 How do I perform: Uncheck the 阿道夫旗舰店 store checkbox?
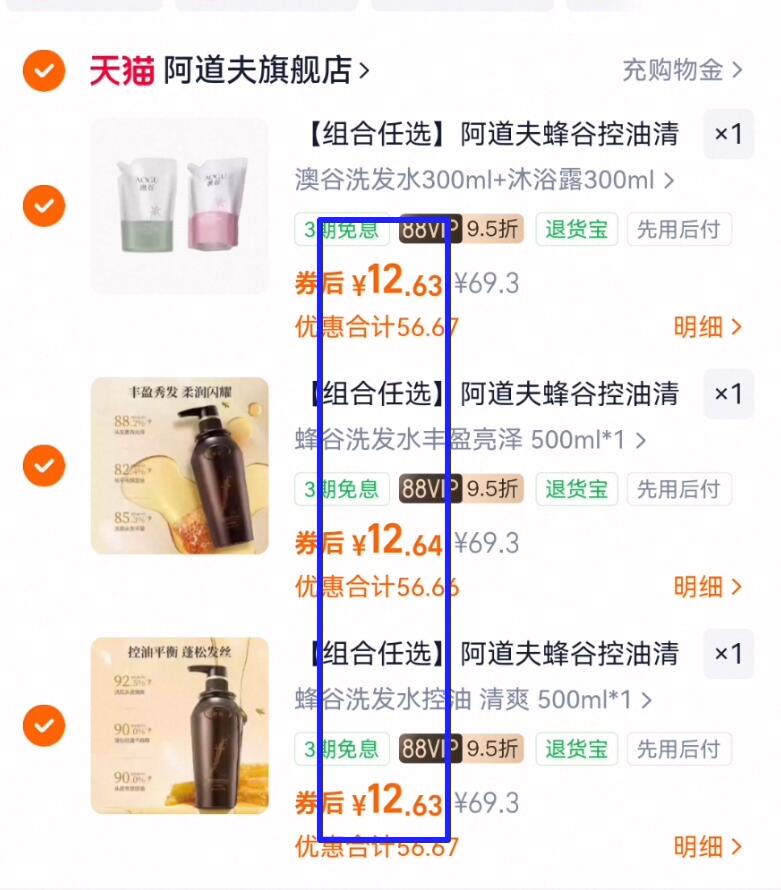pos(43,71)
